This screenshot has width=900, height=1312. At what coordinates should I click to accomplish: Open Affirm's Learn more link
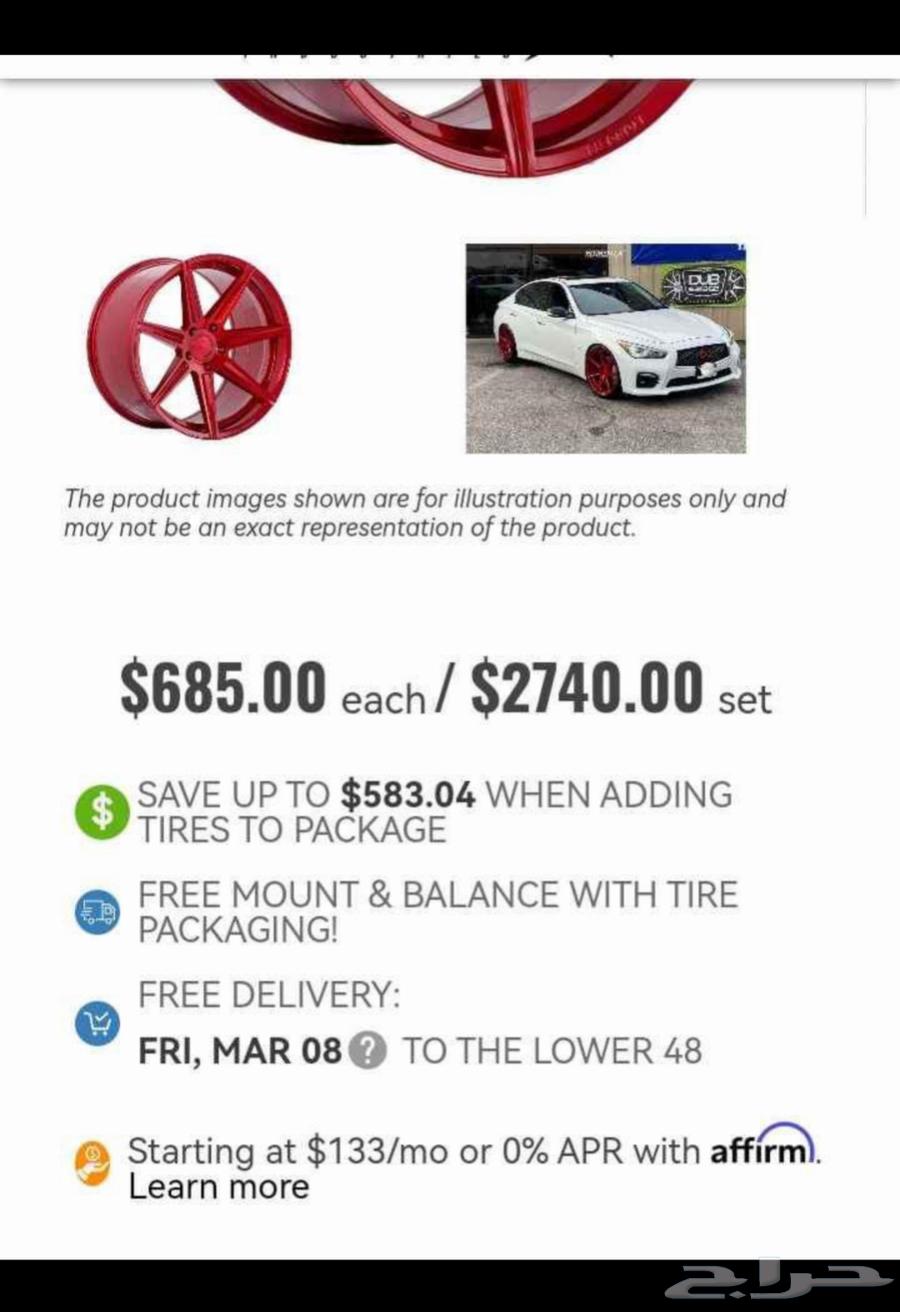[x=219, y=1187]
